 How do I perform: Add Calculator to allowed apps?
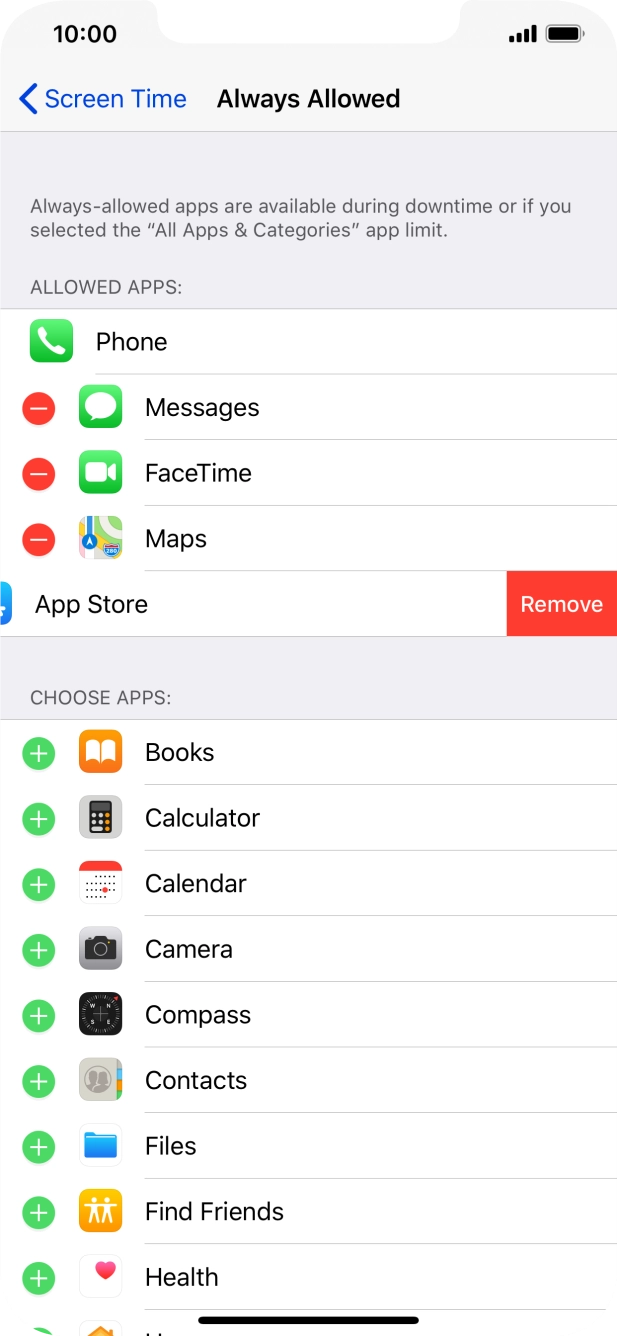point(39,819)
